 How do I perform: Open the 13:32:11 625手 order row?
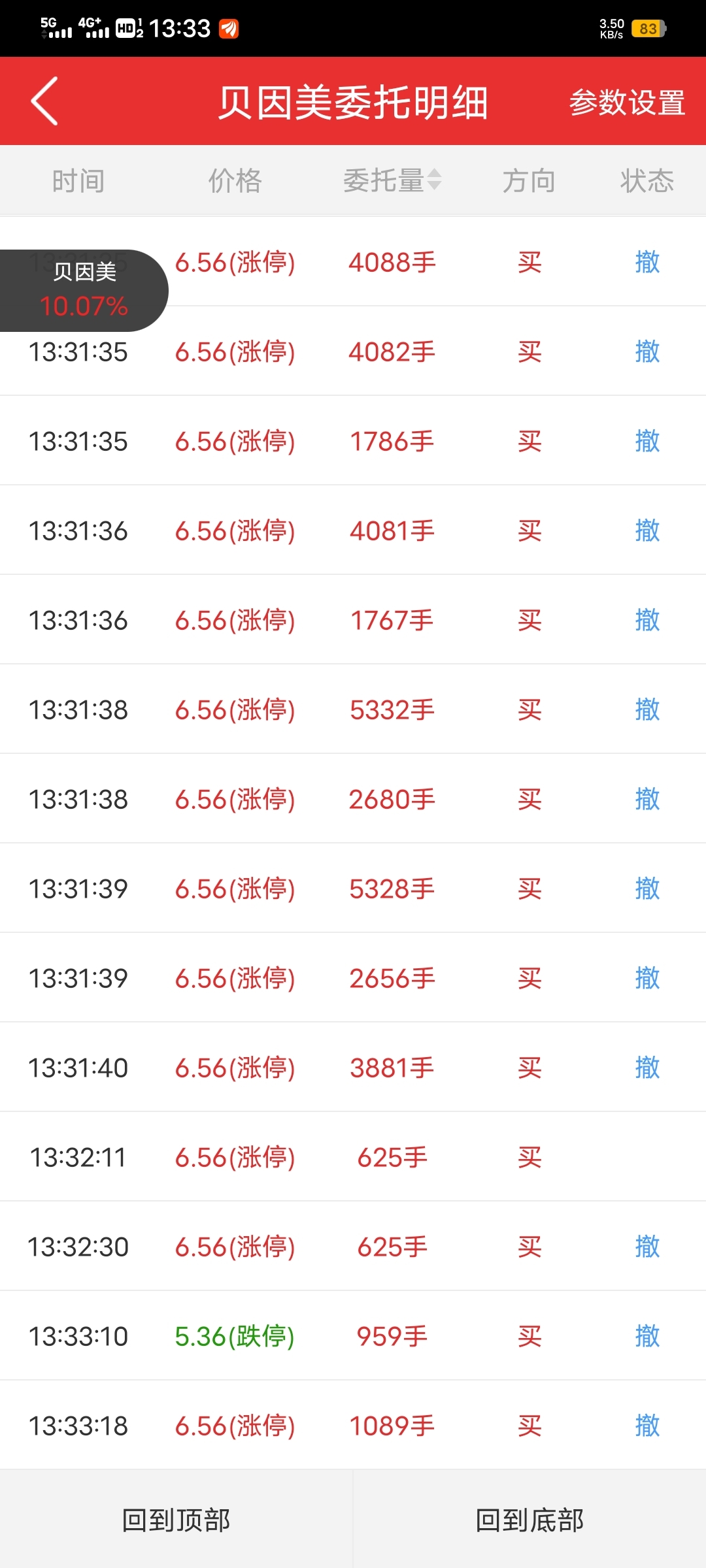click(x=353, y=1156)
